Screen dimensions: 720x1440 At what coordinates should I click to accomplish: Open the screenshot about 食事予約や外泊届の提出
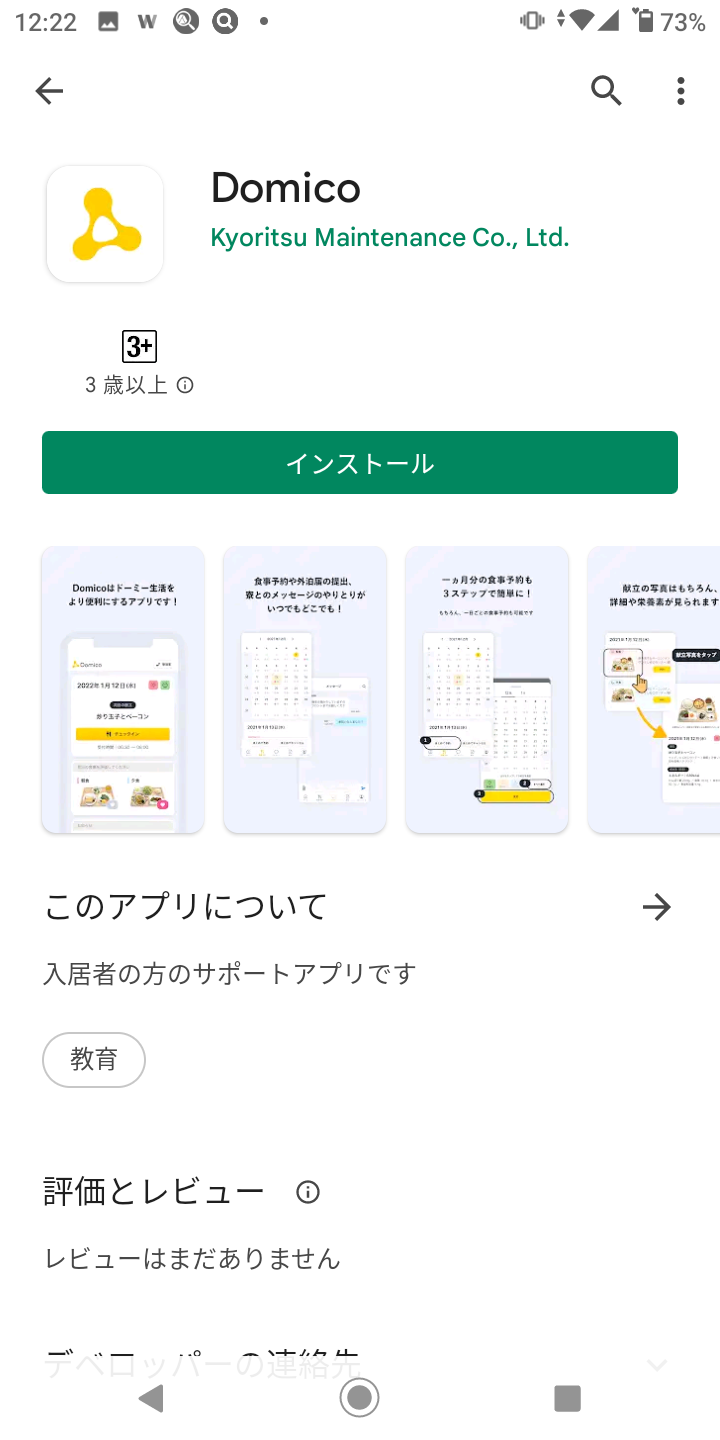[305, 690]
